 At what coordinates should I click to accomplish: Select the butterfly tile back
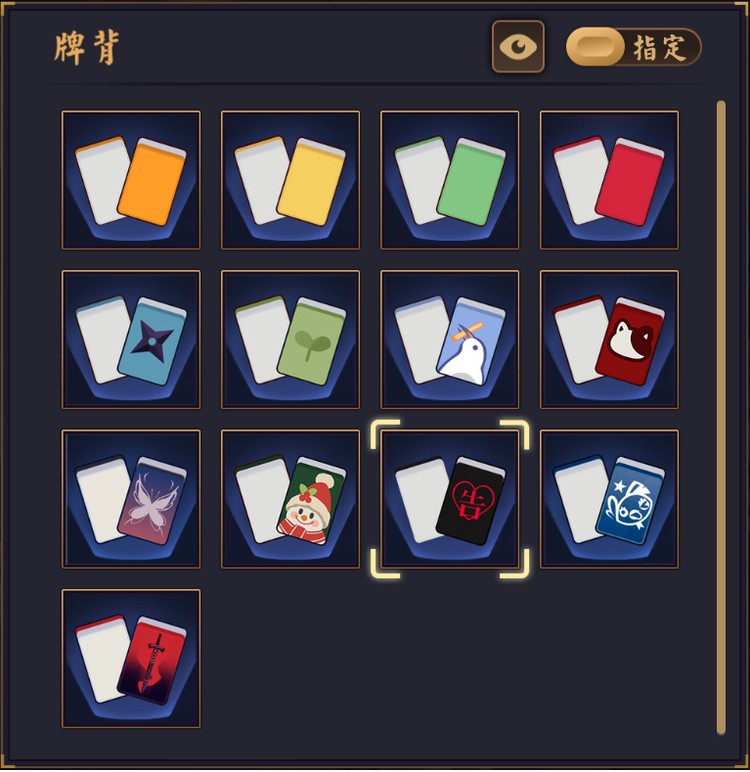point(131,499)
